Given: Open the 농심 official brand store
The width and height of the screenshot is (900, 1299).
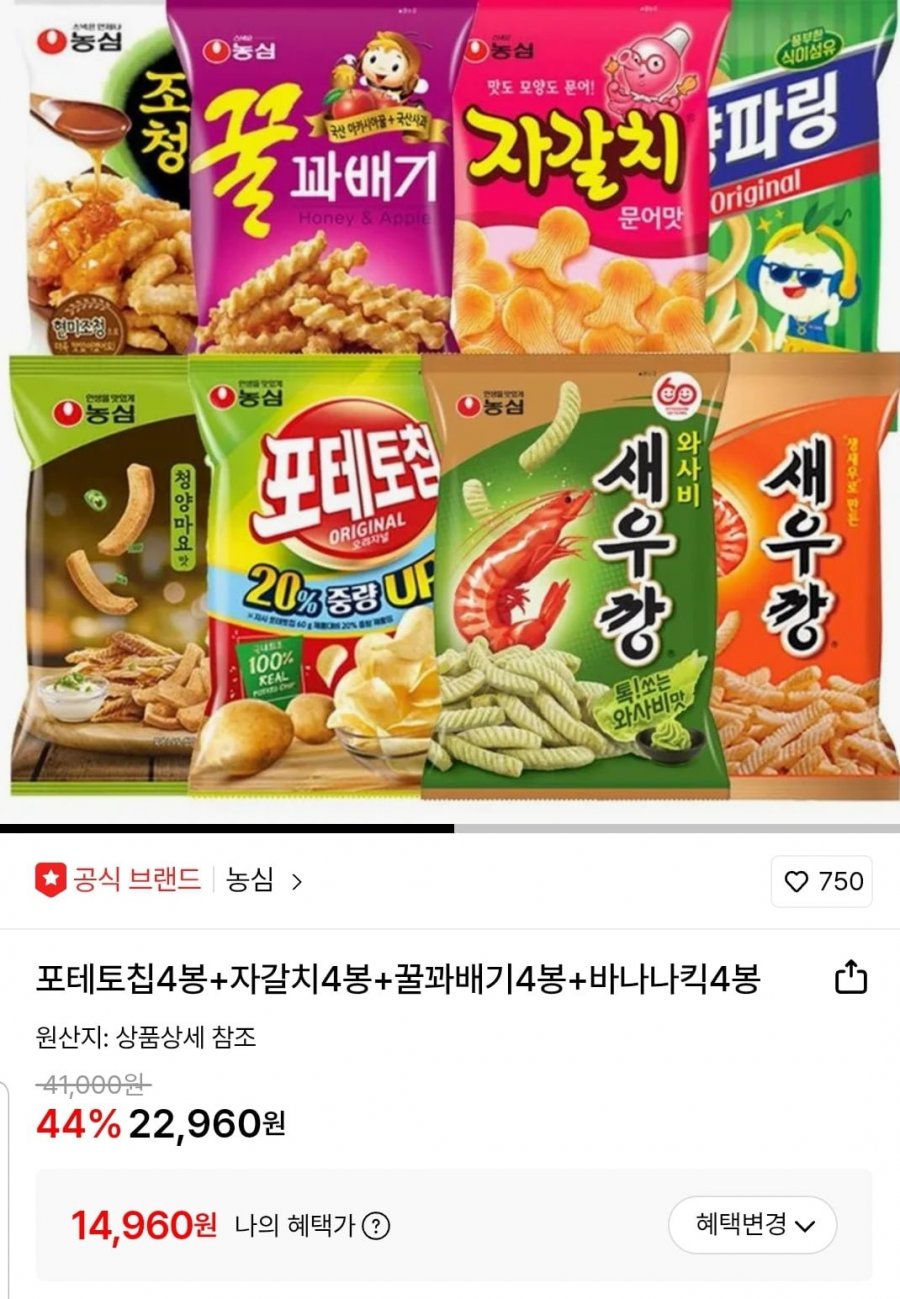Looking at the screenshot, I should 264,881.
